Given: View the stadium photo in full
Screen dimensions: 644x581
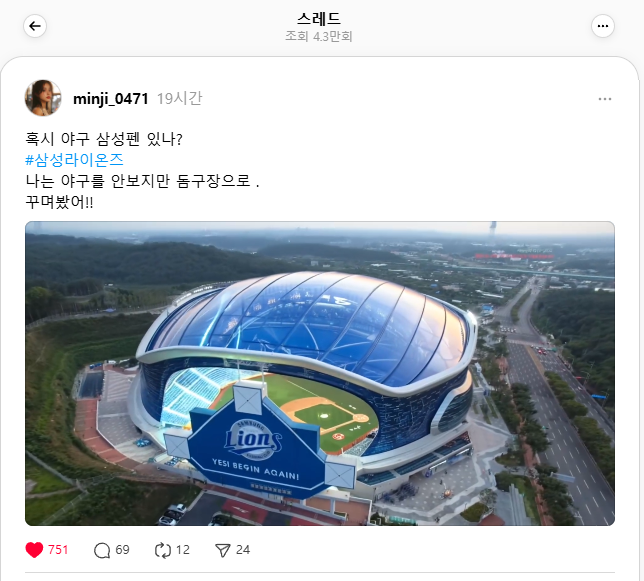Looking at the screenshot, I should [319, 373].
